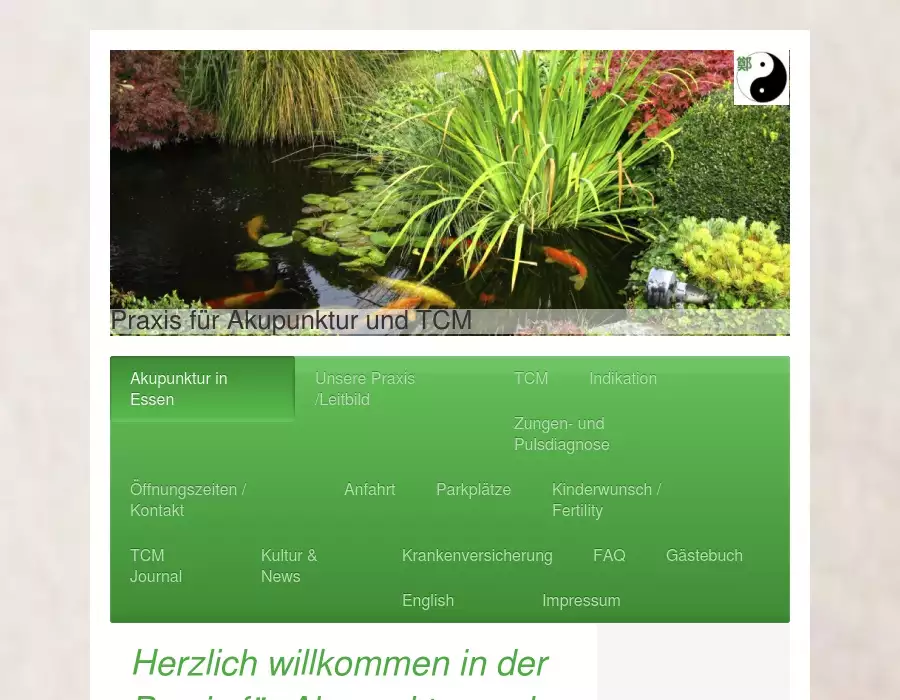
Task: Open Kinderwunsch / Fertility
Action: click(606, 500)
